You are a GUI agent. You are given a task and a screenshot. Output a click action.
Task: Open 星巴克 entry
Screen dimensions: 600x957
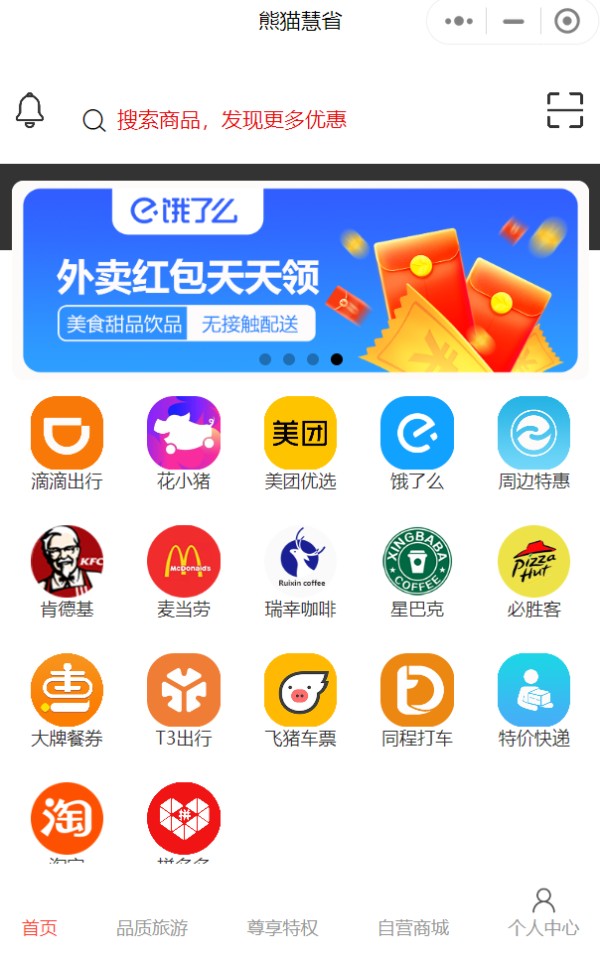coord(417,561)
